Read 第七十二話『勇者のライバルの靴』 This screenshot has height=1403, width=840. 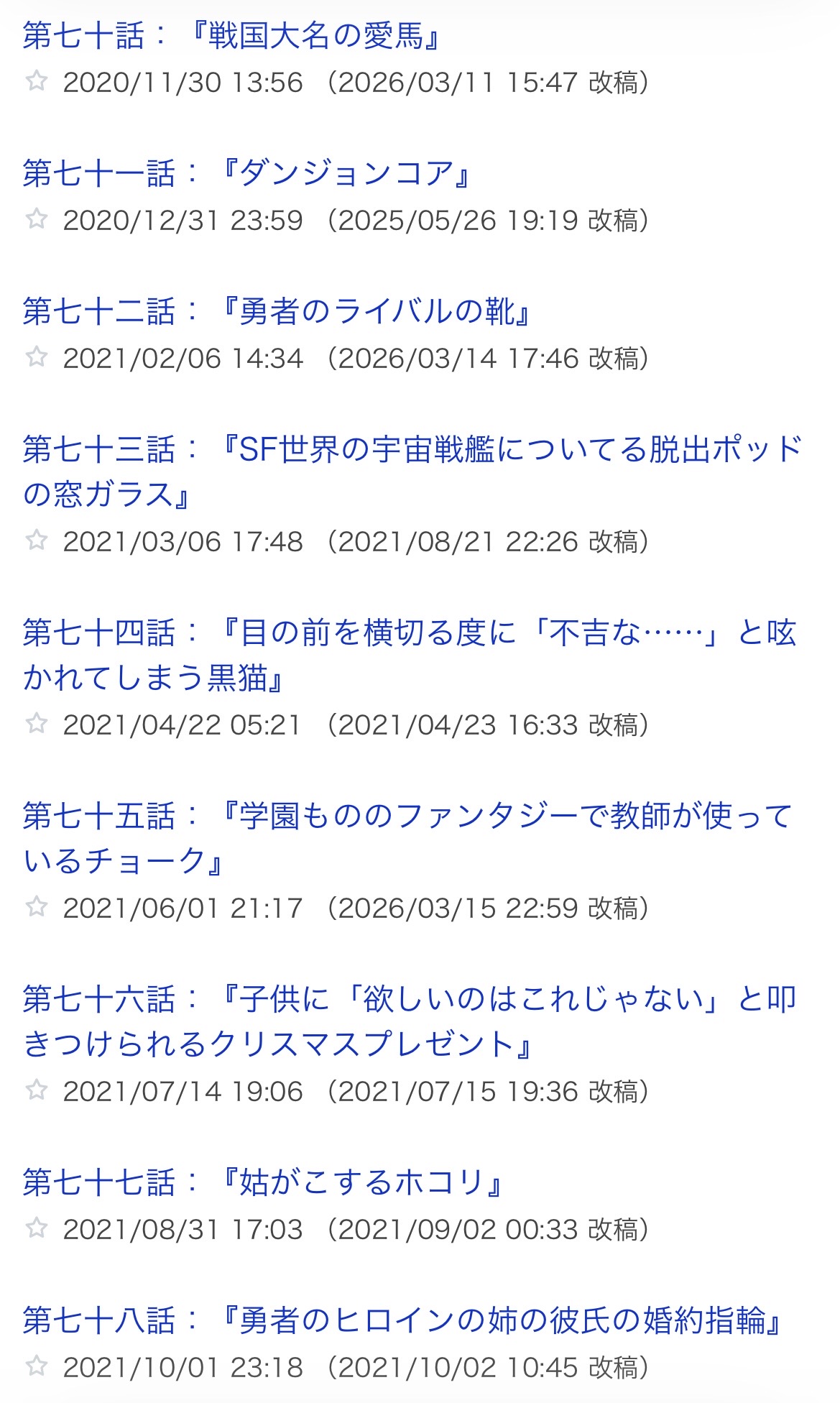click(x=277, y=312)
